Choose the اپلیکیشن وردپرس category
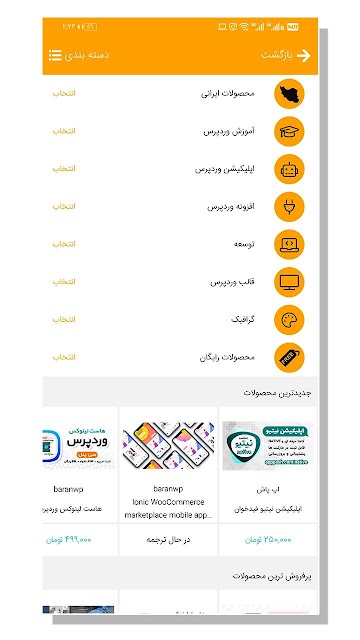The image size is (360, 640). (x=180, y=169)
